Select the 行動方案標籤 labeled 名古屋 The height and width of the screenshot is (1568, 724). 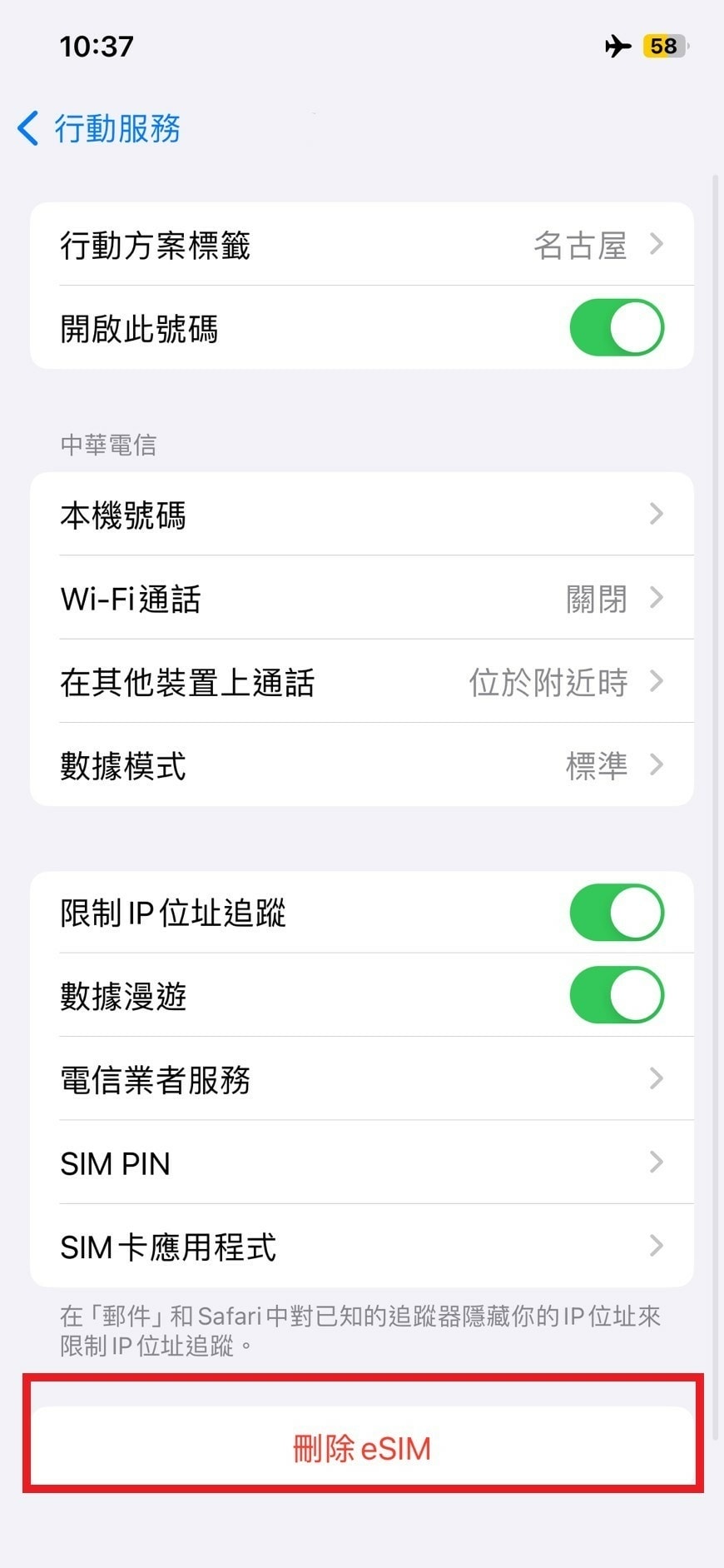click(x=362, y=245)
